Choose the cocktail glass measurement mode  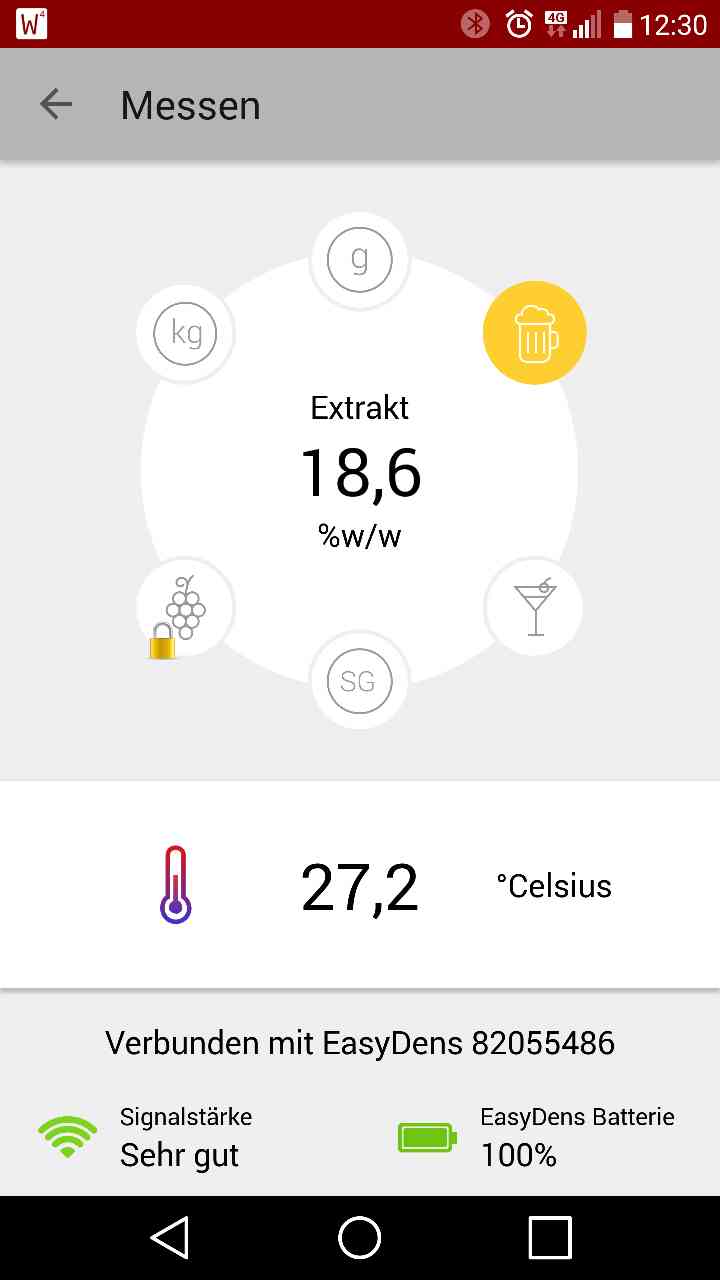pos(534,606)
